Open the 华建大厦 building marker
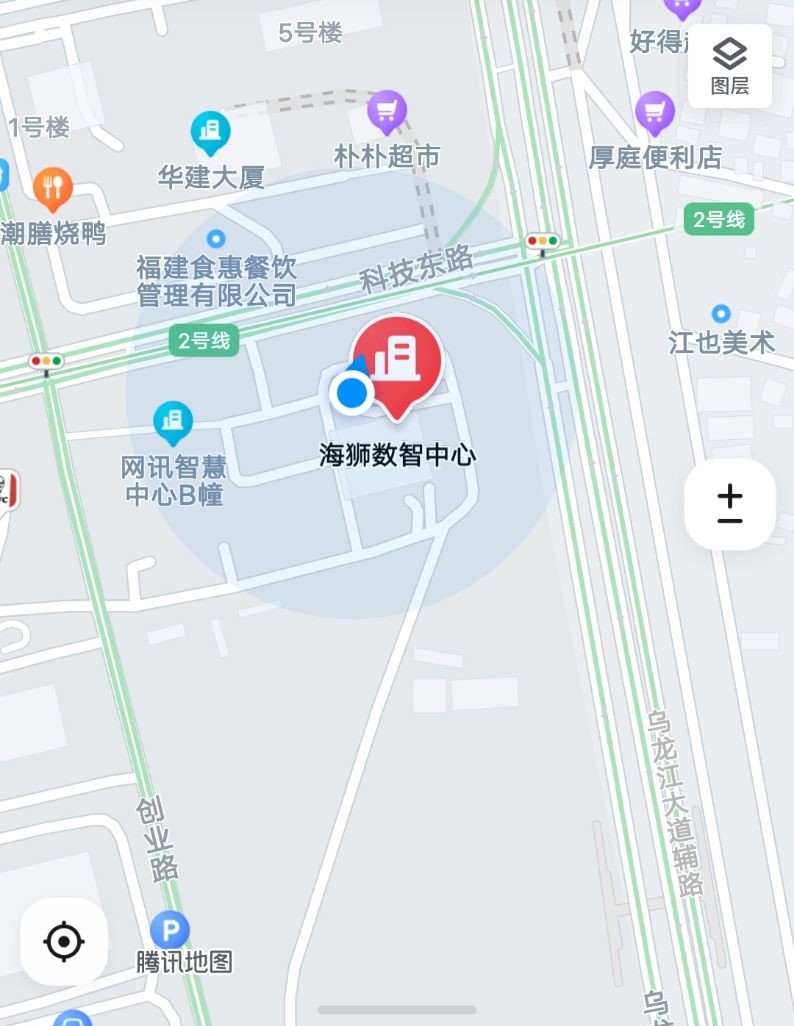 210,131
